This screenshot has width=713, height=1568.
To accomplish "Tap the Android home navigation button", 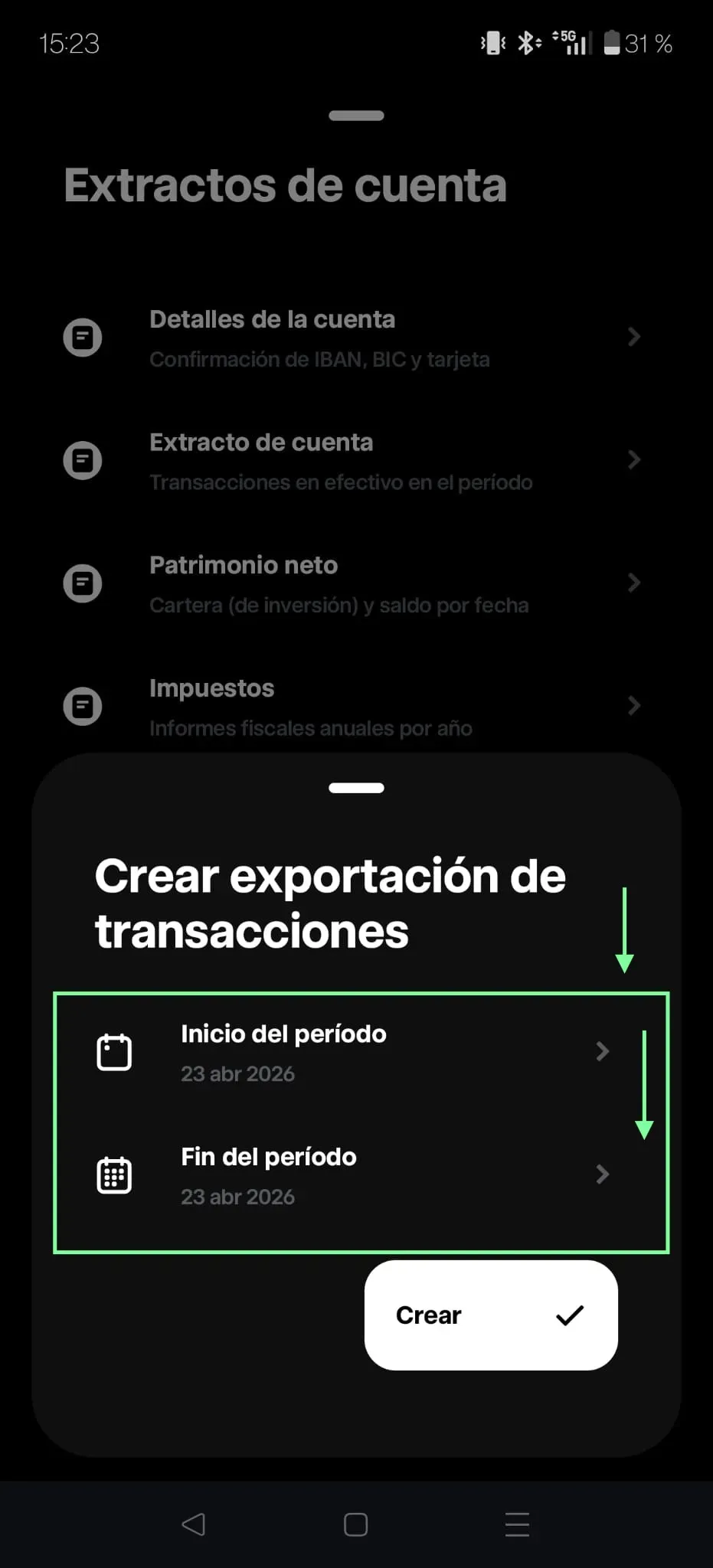I will coord(356,1524).
